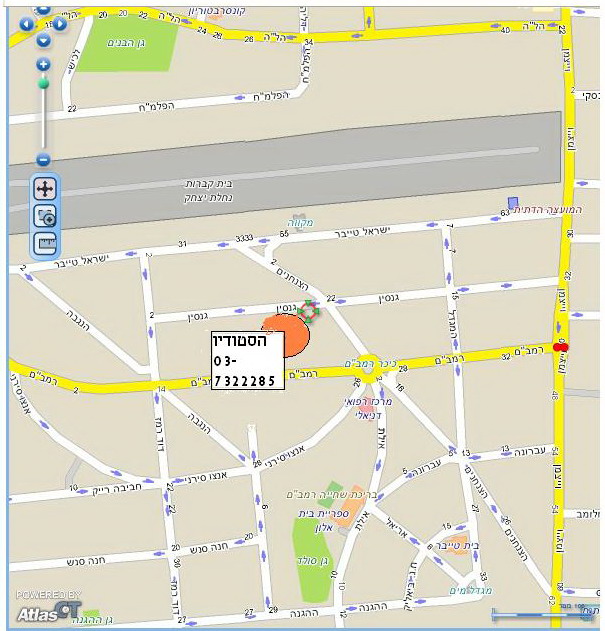Zoom in with the plus button

tap(43, 64)
